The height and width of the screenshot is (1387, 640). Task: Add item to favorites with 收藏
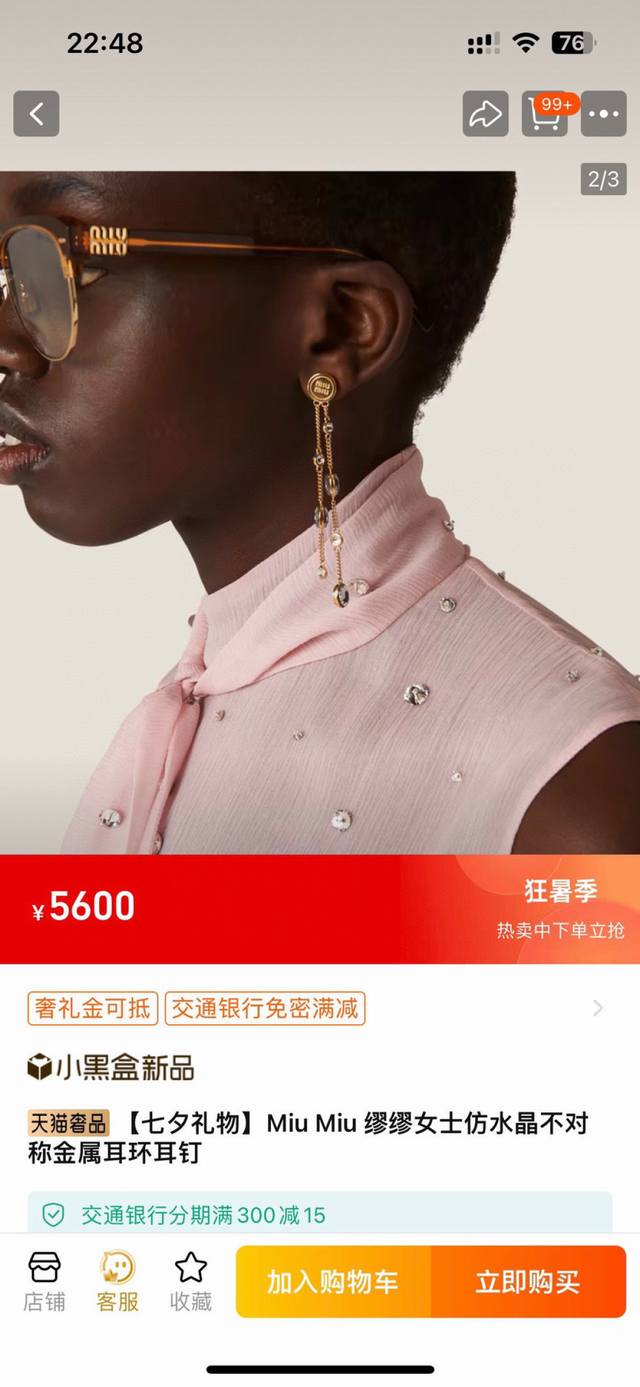[190, 1281]
